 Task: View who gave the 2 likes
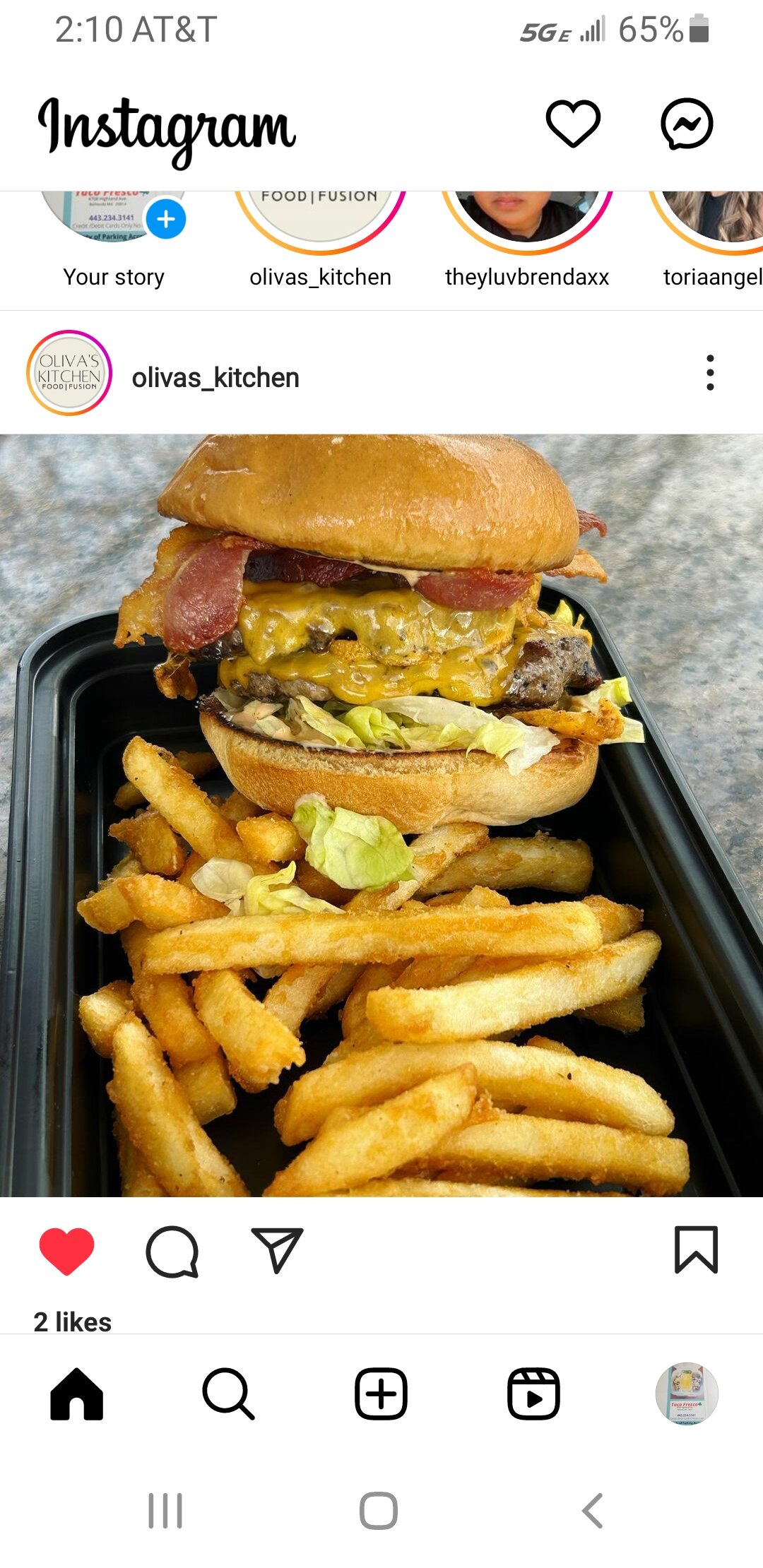(73, 1321)
